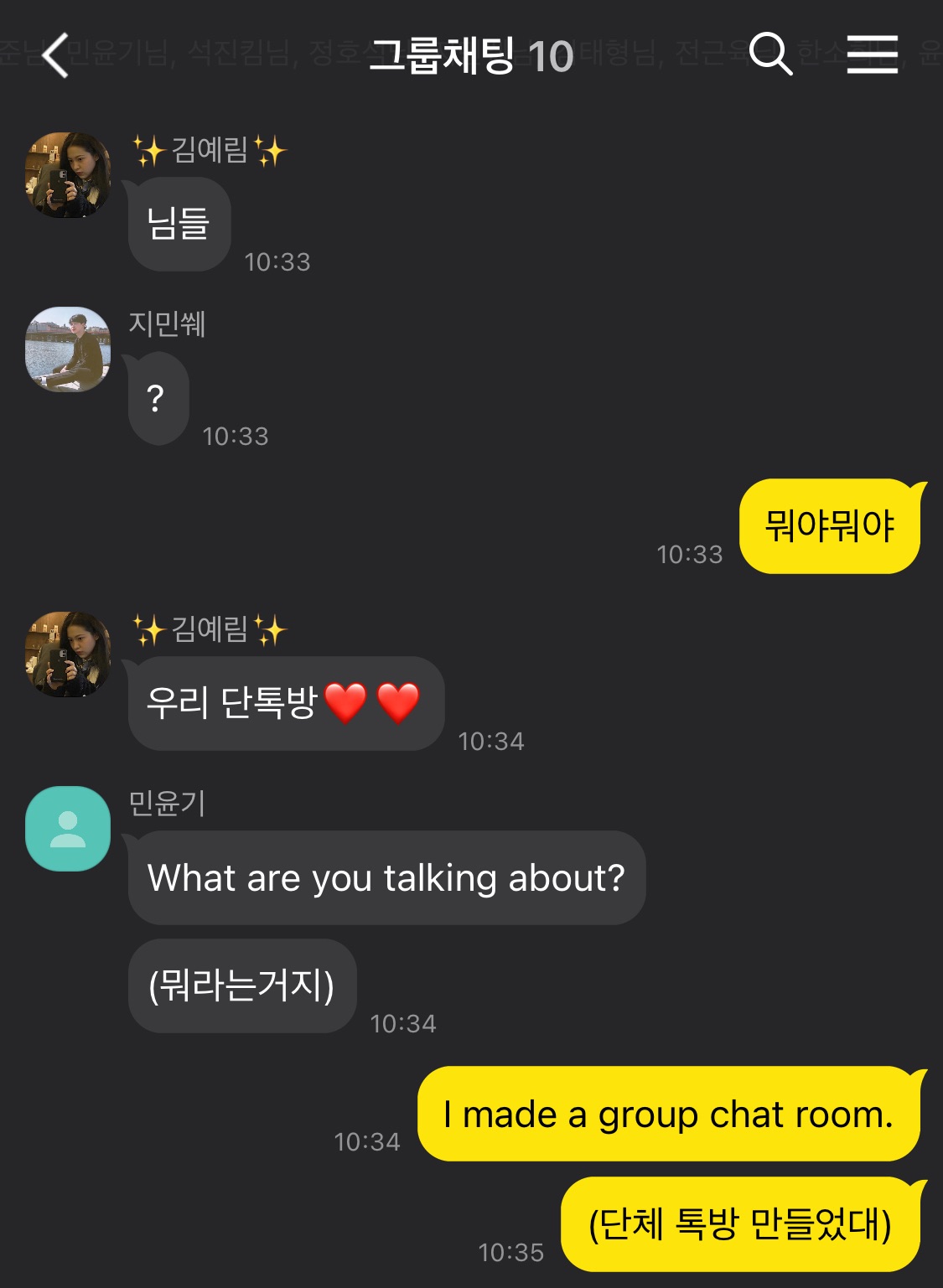Open 민윤기's profile avatar
Screen dimensions: 943x1288
tap(68, 828)
